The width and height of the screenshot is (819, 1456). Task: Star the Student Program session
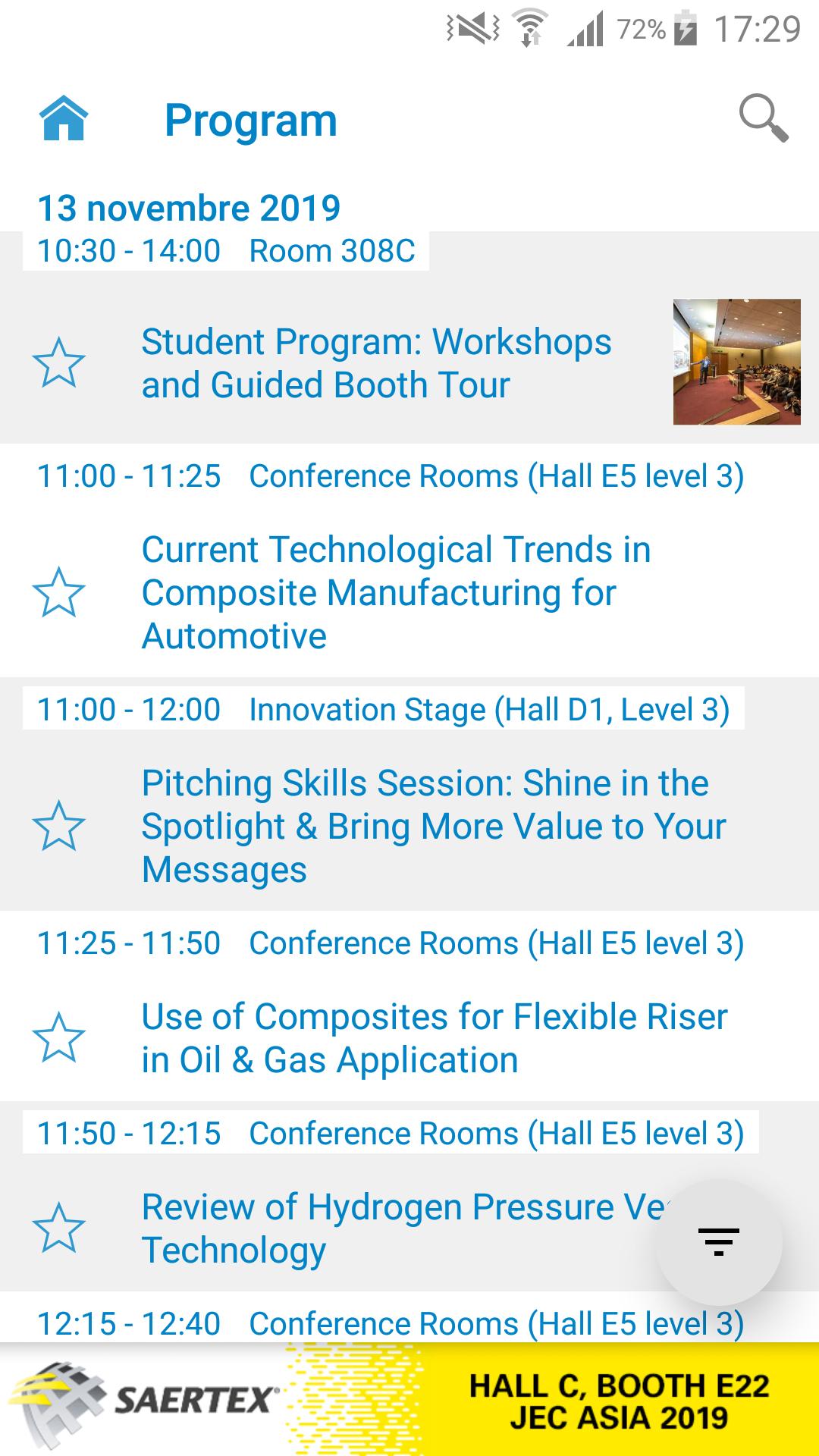coord(59,362)
